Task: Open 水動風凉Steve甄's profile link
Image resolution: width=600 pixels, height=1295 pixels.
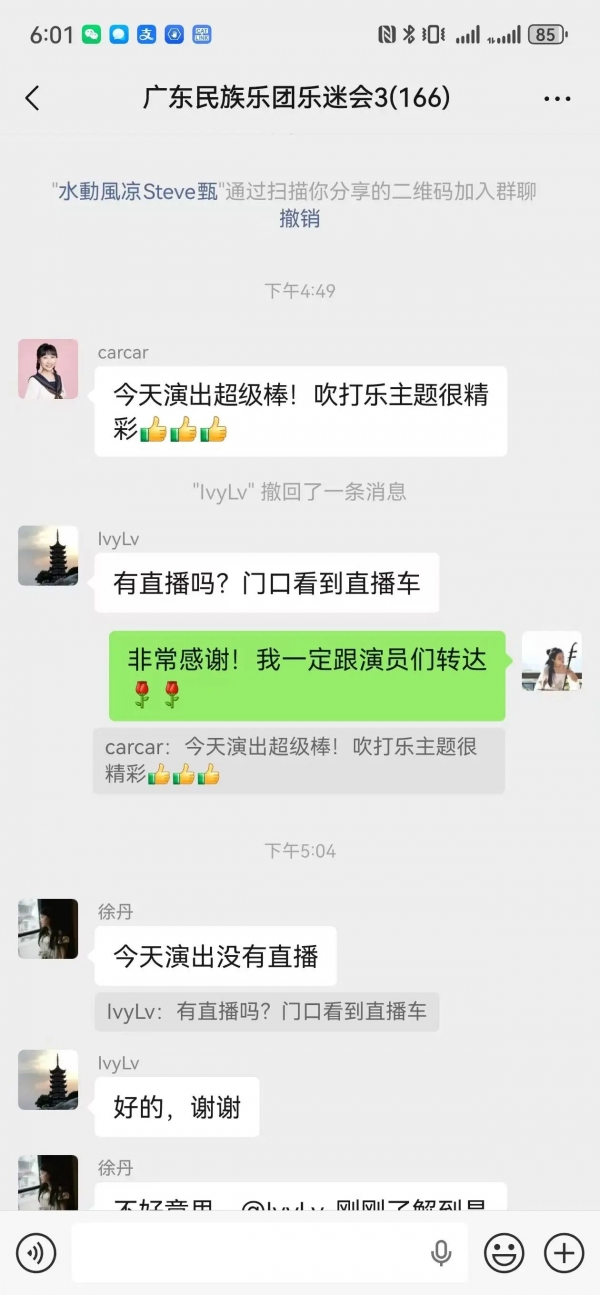Action: click(x=138, y=191)
